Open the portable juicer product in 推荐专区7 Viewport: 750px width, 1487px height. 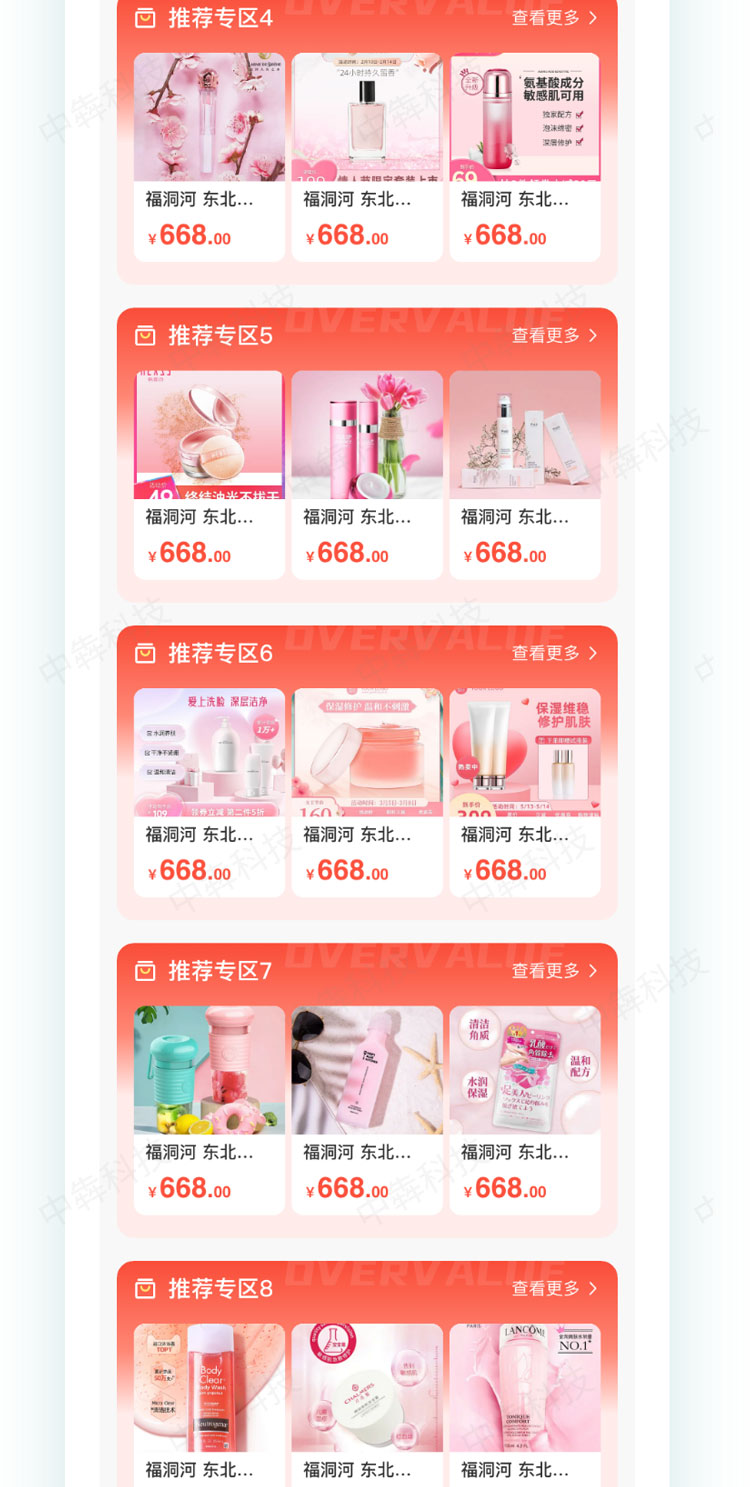tap(209, 1070)
